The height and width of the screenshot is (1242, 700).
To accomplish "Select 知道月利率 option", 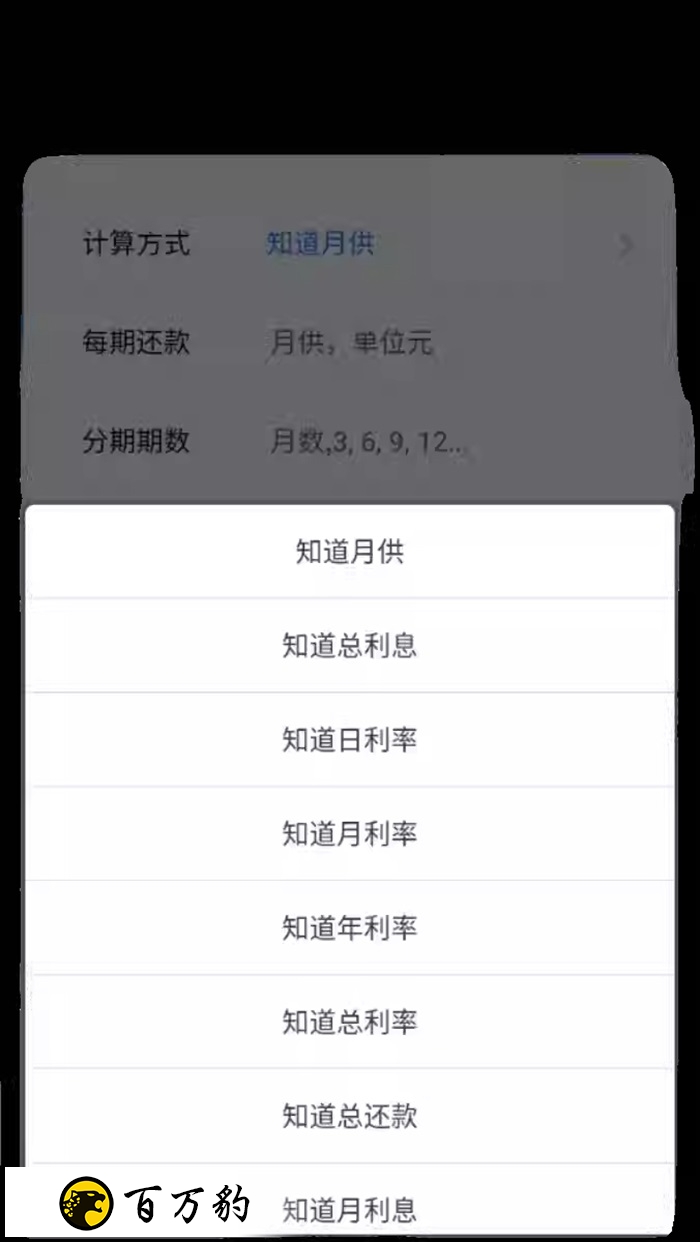I will 349,834.
